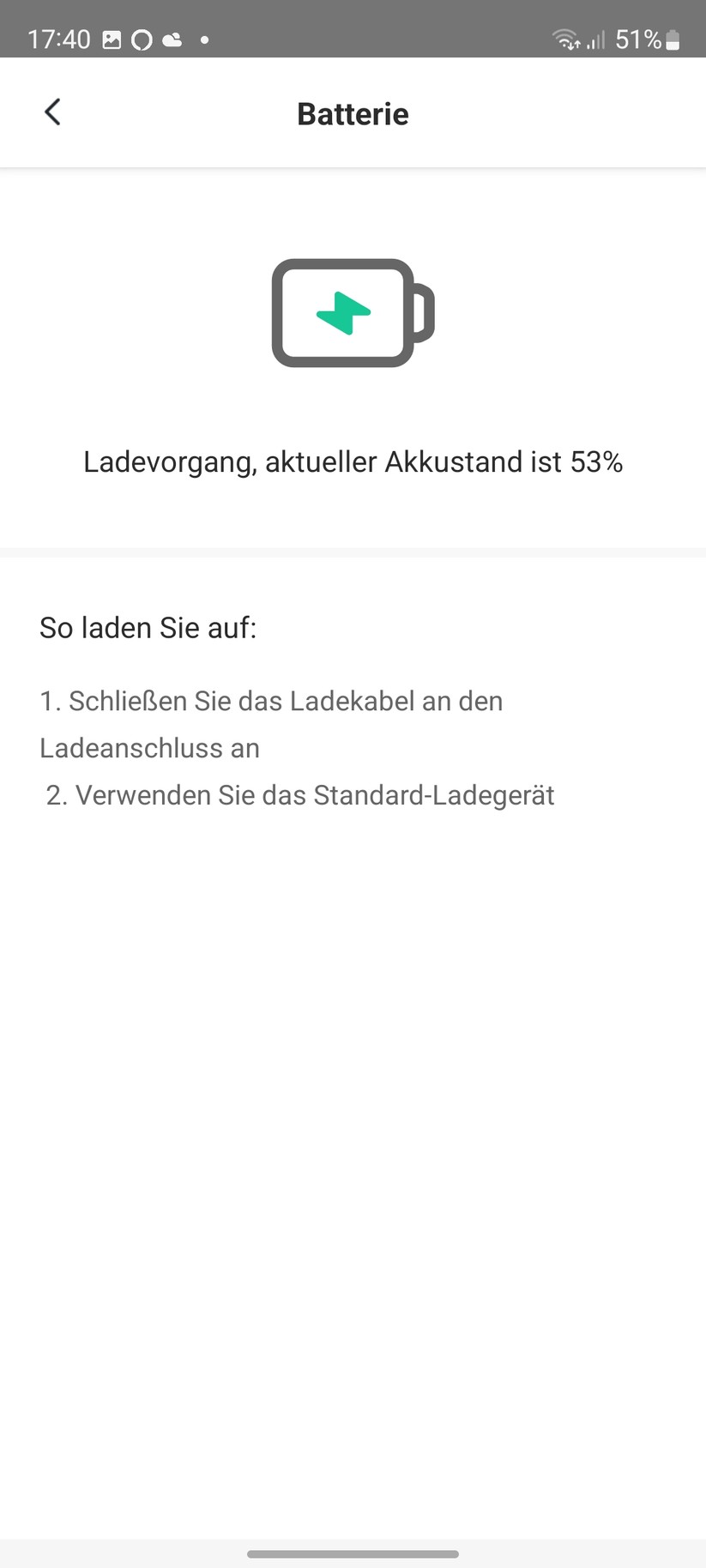Tap the Alexa circle icon in status bar
The image size is (706, 1568).
pos(142,39)
